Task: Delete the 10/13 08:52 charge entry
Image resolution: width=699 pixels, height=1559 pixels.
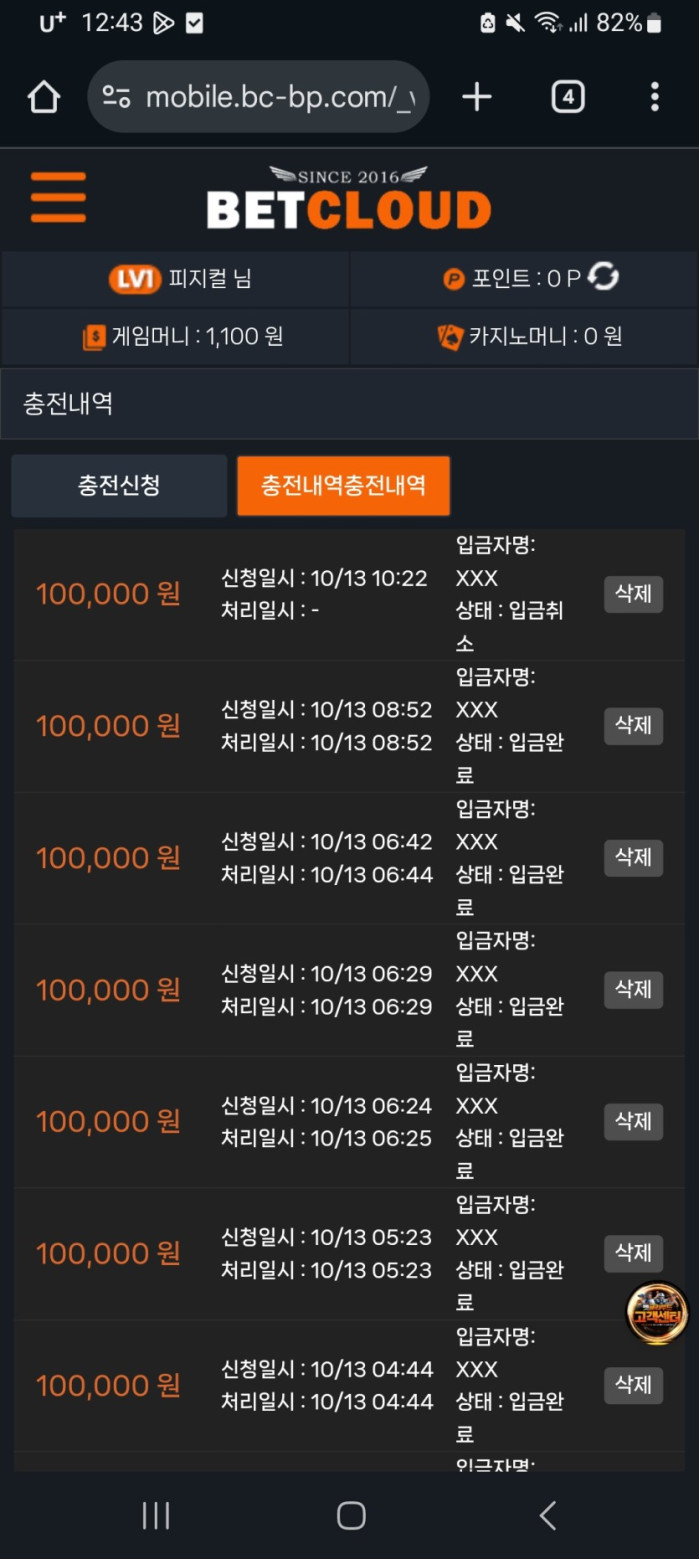Action: tap(633, 725)
